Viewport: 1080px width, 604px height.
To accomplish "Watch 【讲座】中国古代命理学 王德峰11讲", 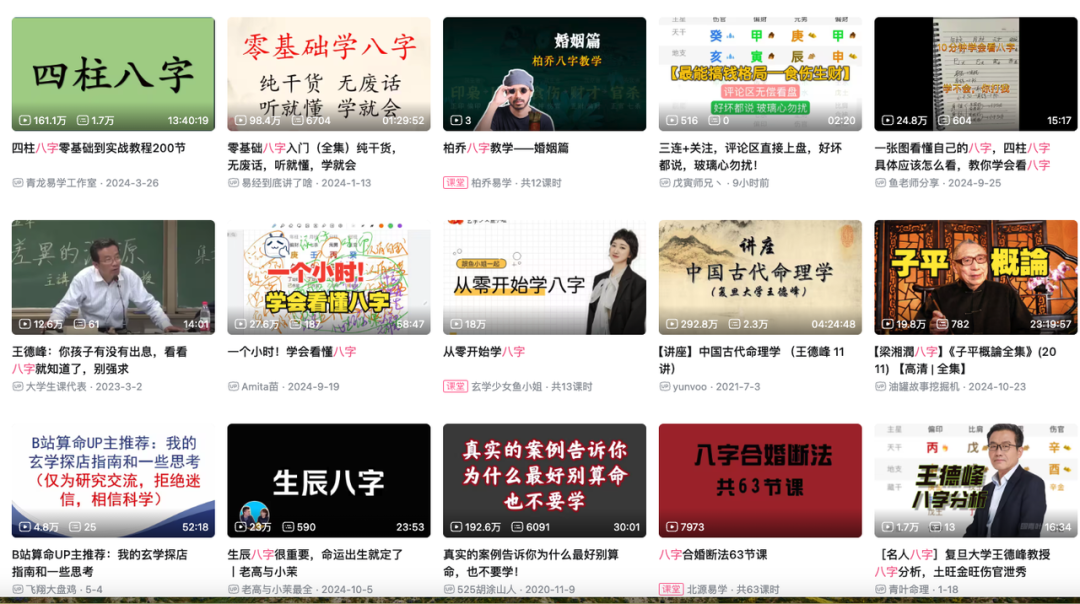I will [x=760, y=277].
